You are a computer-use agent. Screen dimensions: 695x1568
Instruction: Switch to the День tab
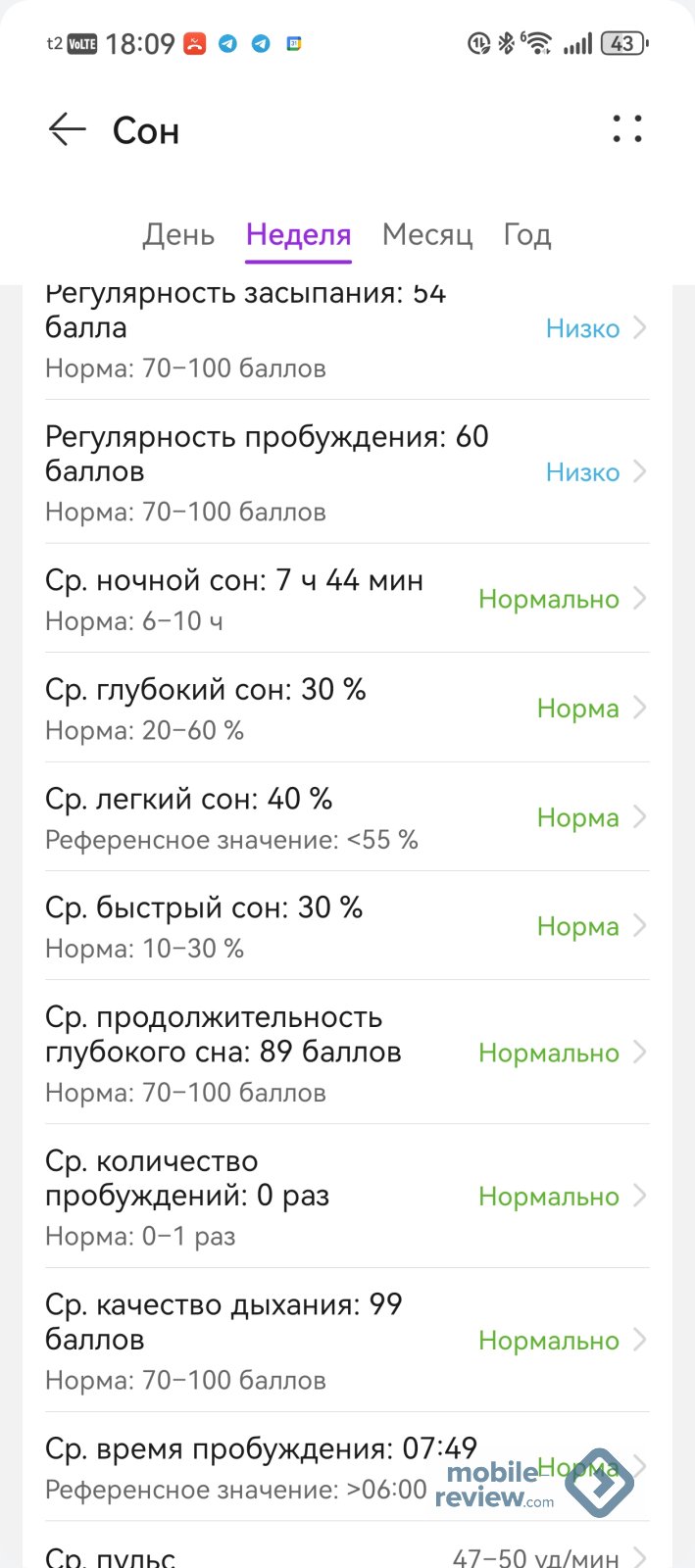pos(178,235)
